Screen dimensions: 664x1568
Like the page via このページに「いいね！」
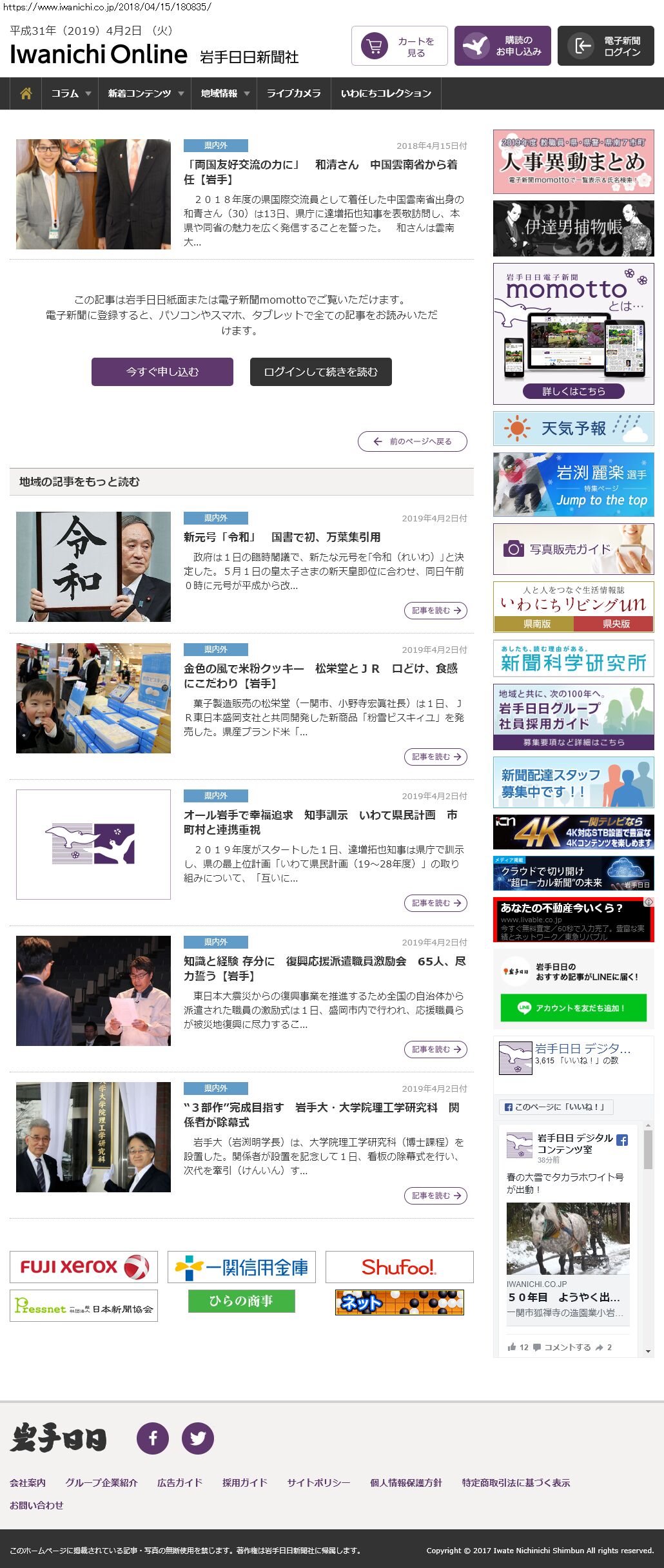[556, 1107]
